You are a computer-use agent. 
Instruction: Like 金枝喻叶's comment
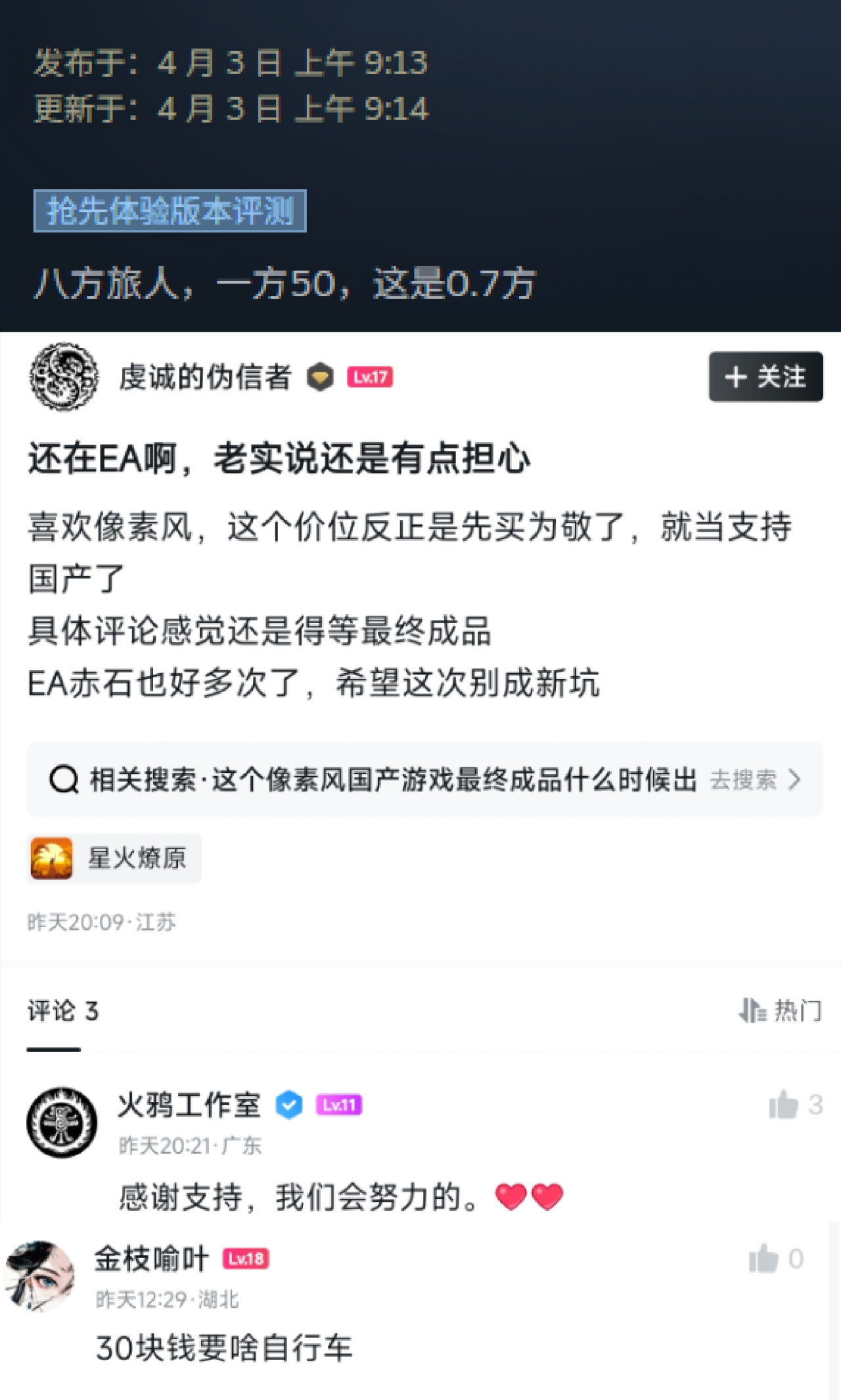[764, 1259]
